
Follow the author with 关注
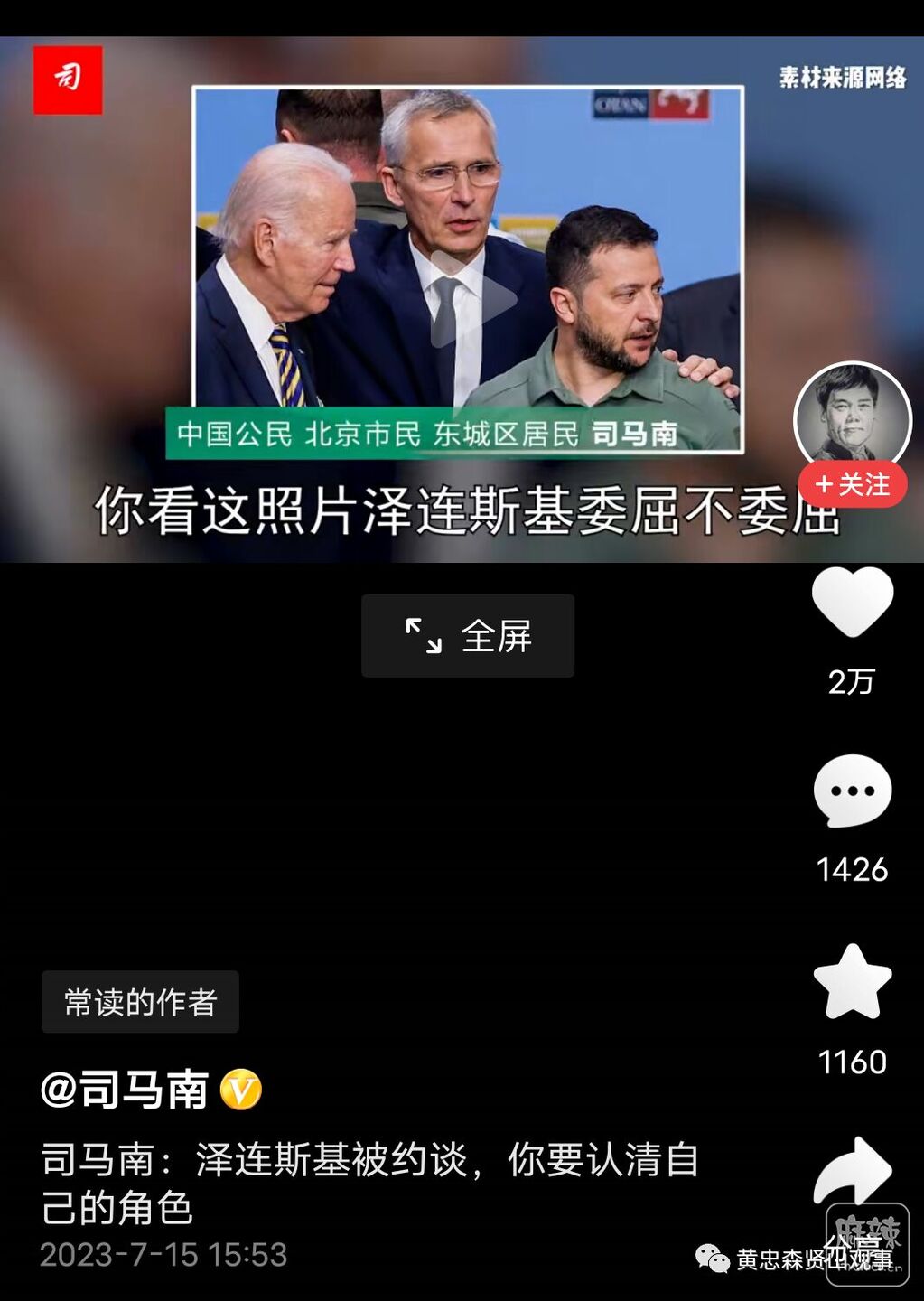tap(852, 485)
